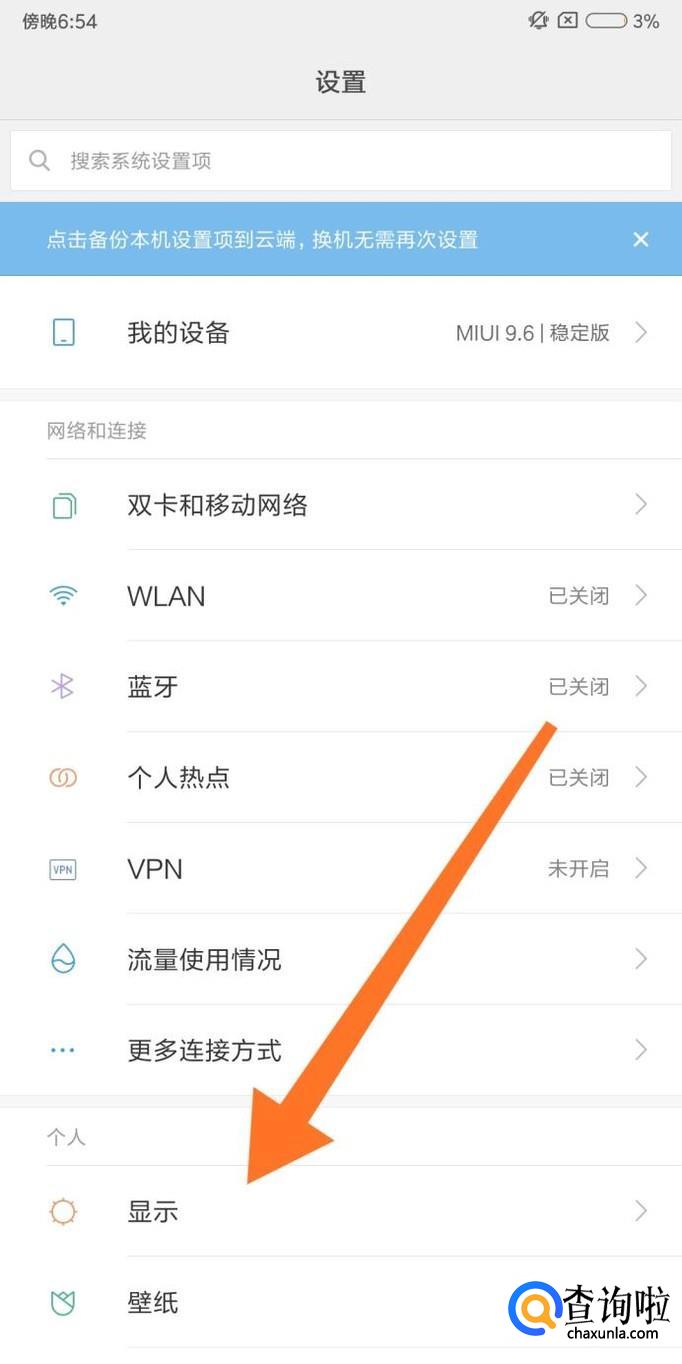View 流量使用情况
682x1364 pixels.
341,960
